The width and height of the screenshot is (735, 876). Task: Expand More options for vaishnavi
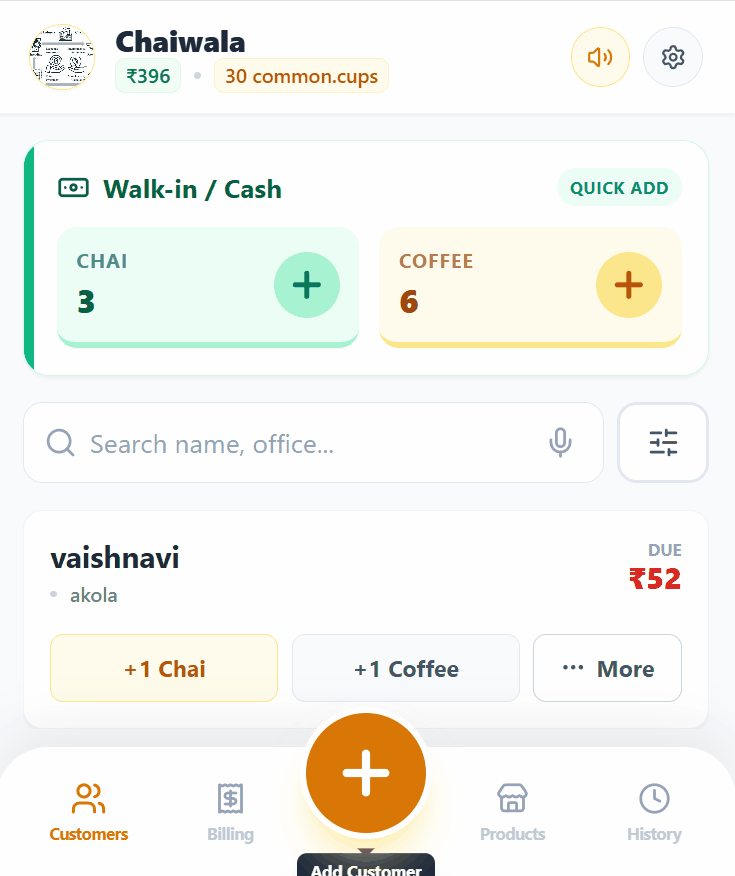click(607, 668)
